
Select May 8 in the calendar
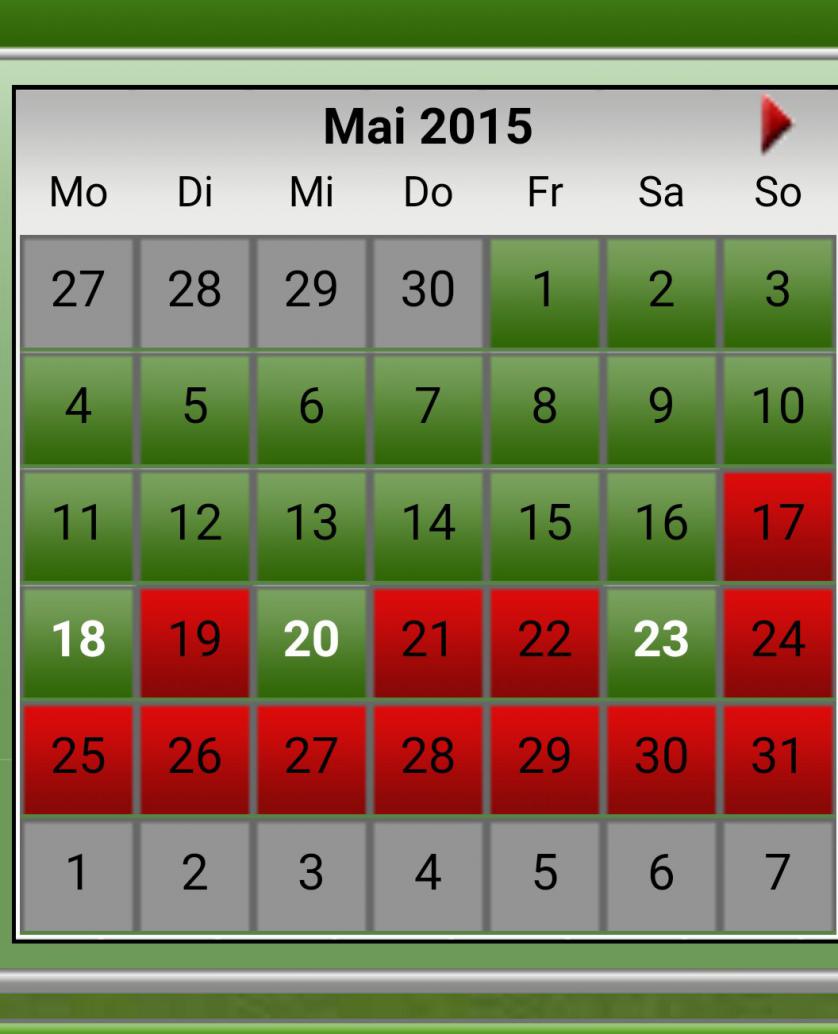pyautogui.click(x=544, y=408)
